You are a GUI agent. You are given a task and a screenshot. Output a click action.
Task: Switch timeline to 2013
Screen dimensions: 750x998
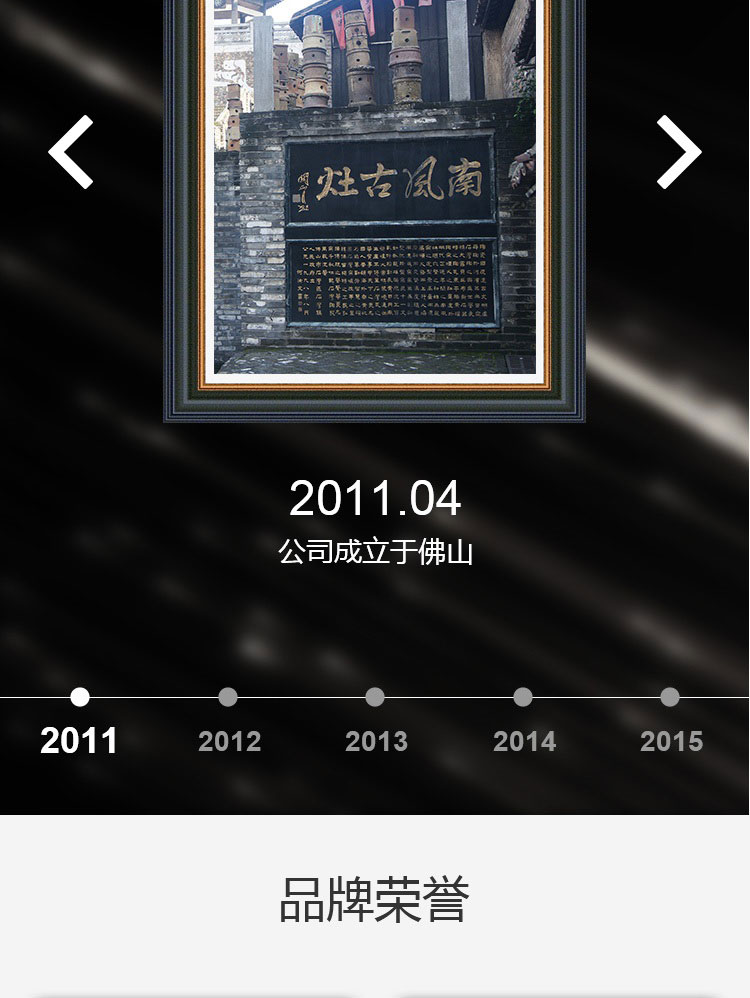375,698
